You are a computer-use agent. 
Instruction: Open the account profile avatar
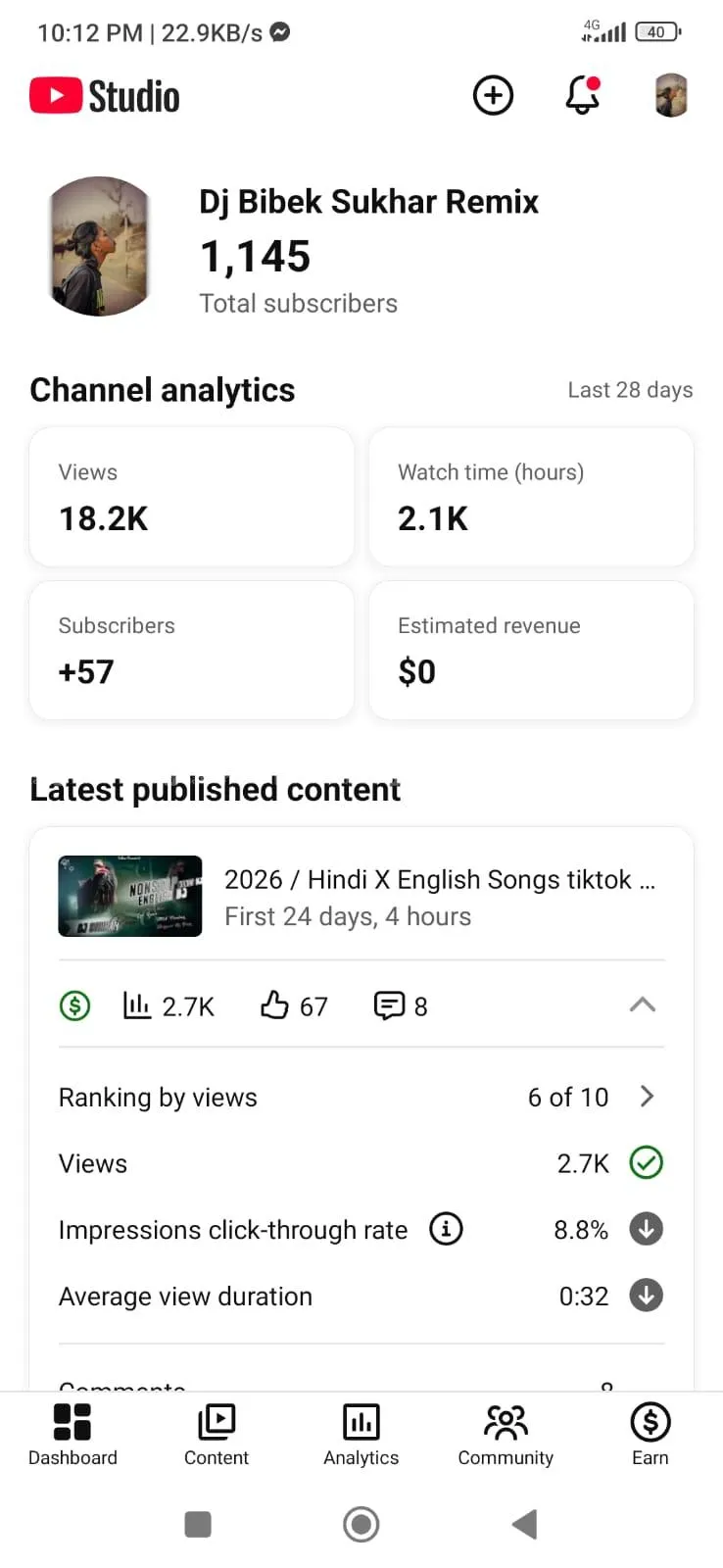671,95
